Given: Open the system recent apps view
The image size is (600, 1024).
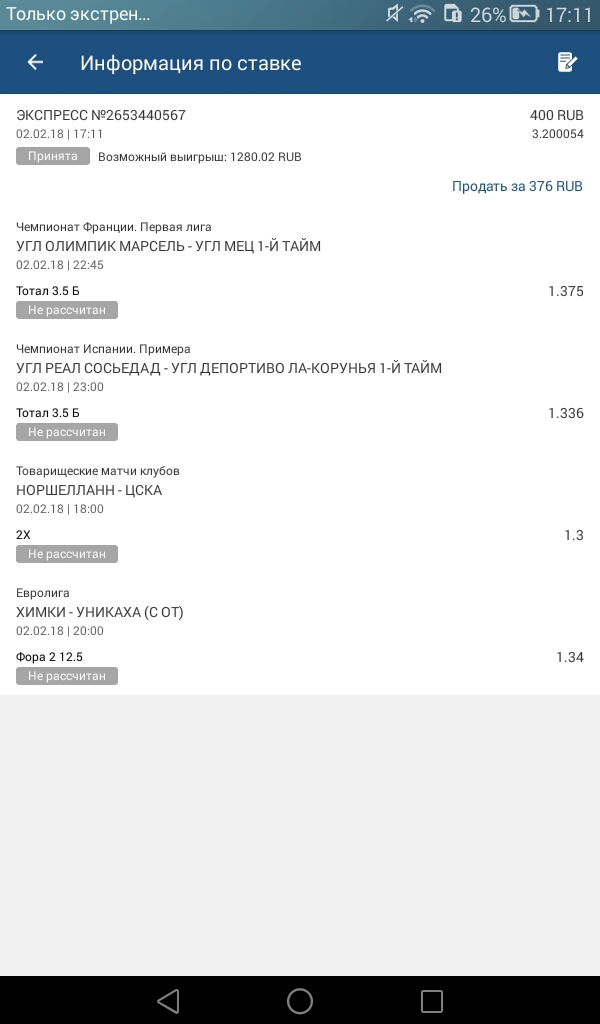Looking at the screenshot, I should (432, 1000).
